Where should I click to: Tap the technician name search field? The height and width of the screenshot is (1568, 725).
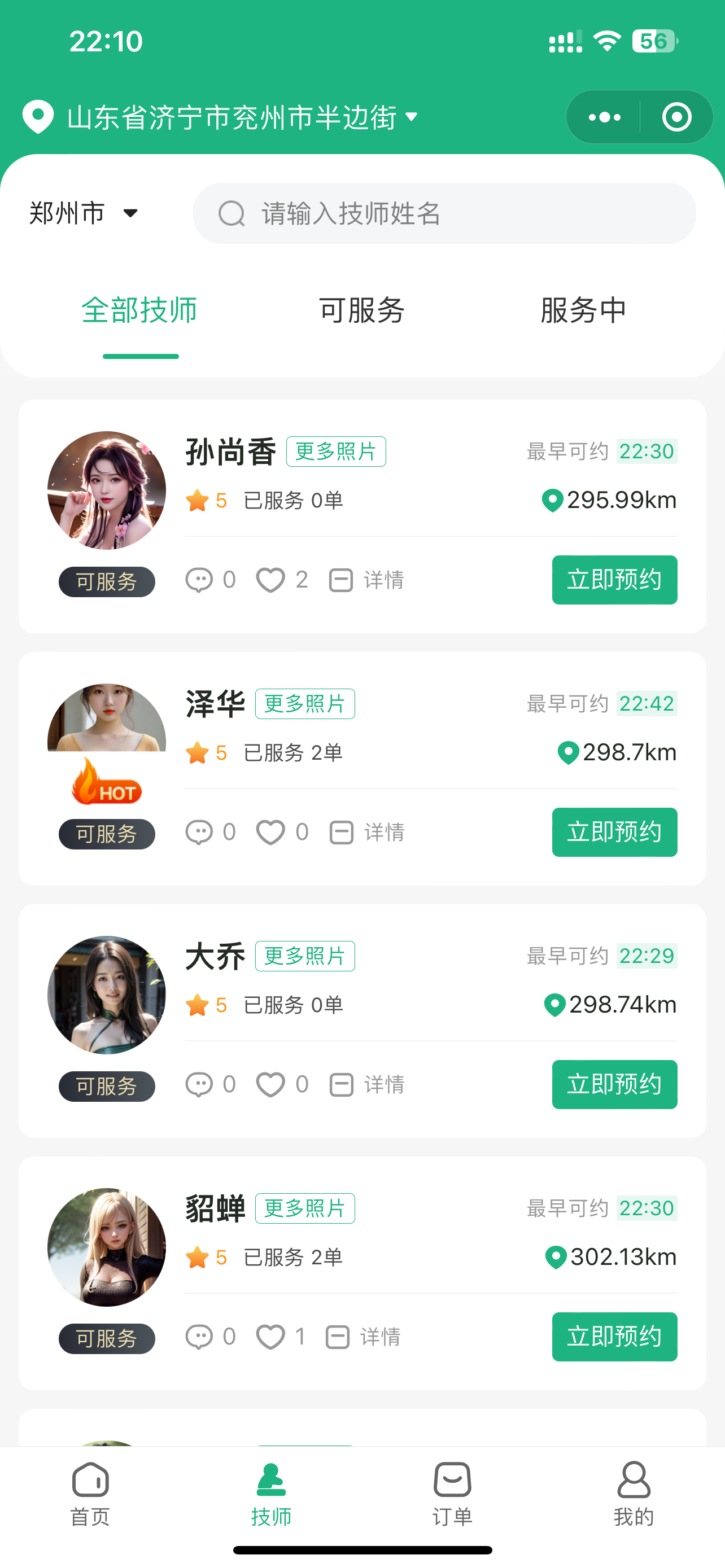[x=444, y=214]
